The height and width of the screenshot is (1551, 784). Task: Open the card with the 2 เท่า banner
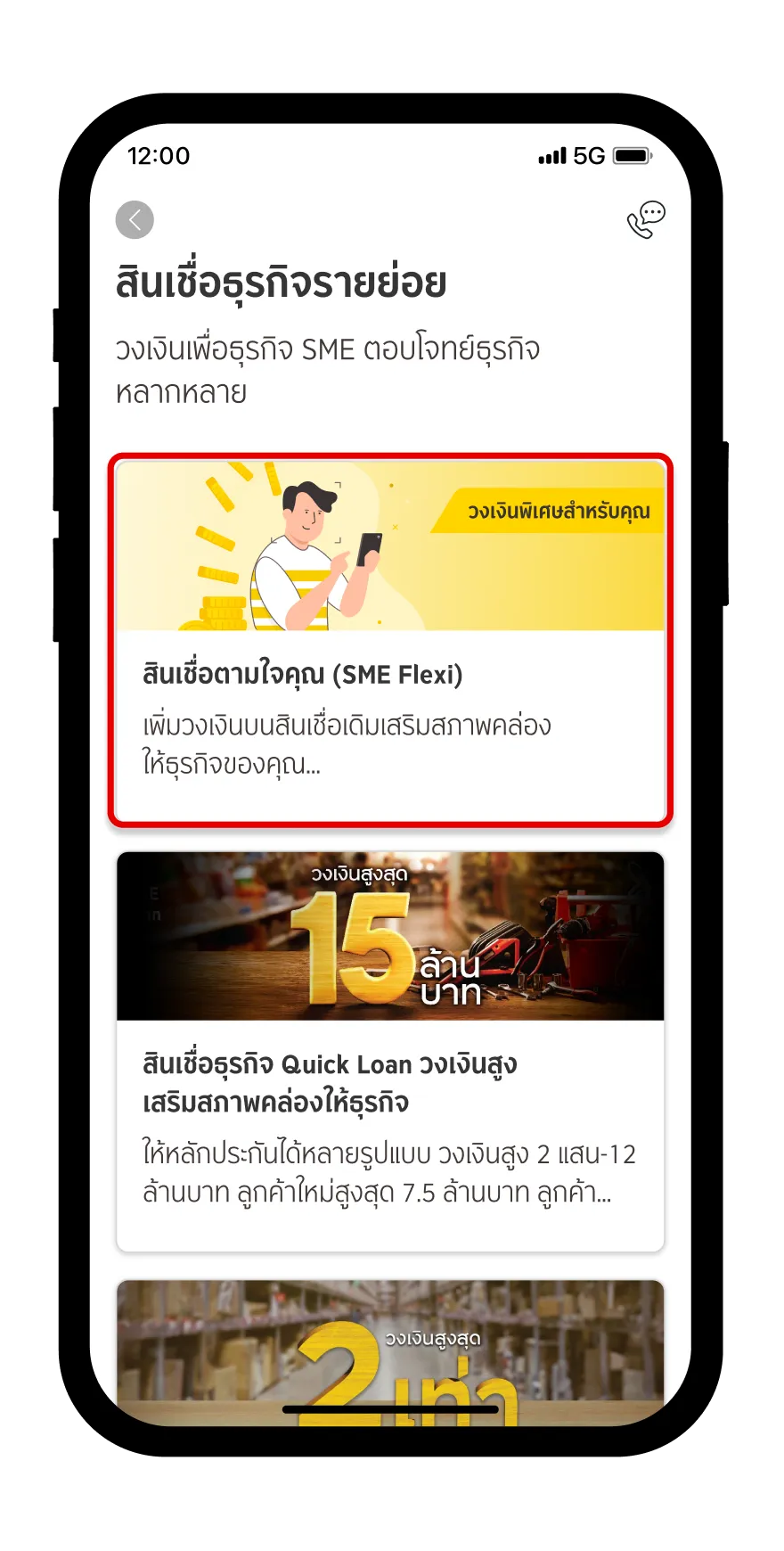click(x=390, y=1350)
